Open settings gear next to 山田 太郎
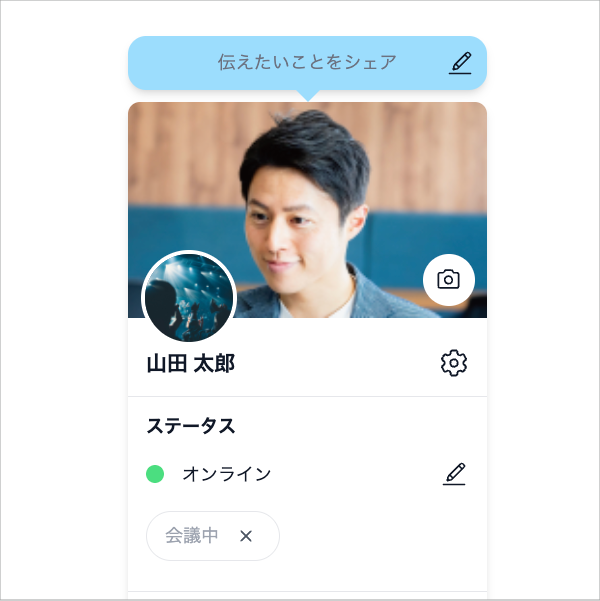This screenshot has height=601, width=600. (x=454, y=363)
